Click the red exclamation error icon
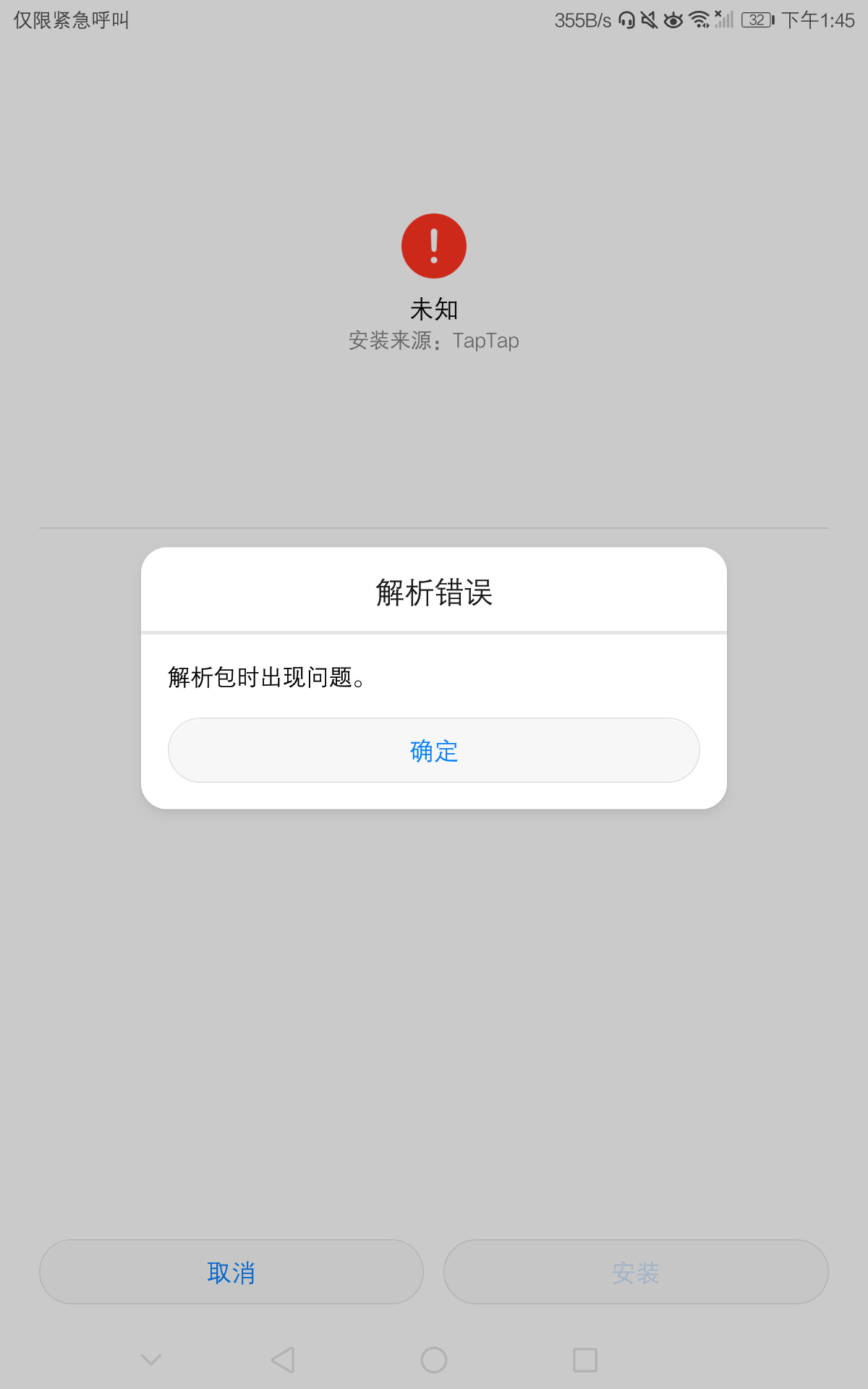The image size is (868, 1389). click(x=433, y=245)
